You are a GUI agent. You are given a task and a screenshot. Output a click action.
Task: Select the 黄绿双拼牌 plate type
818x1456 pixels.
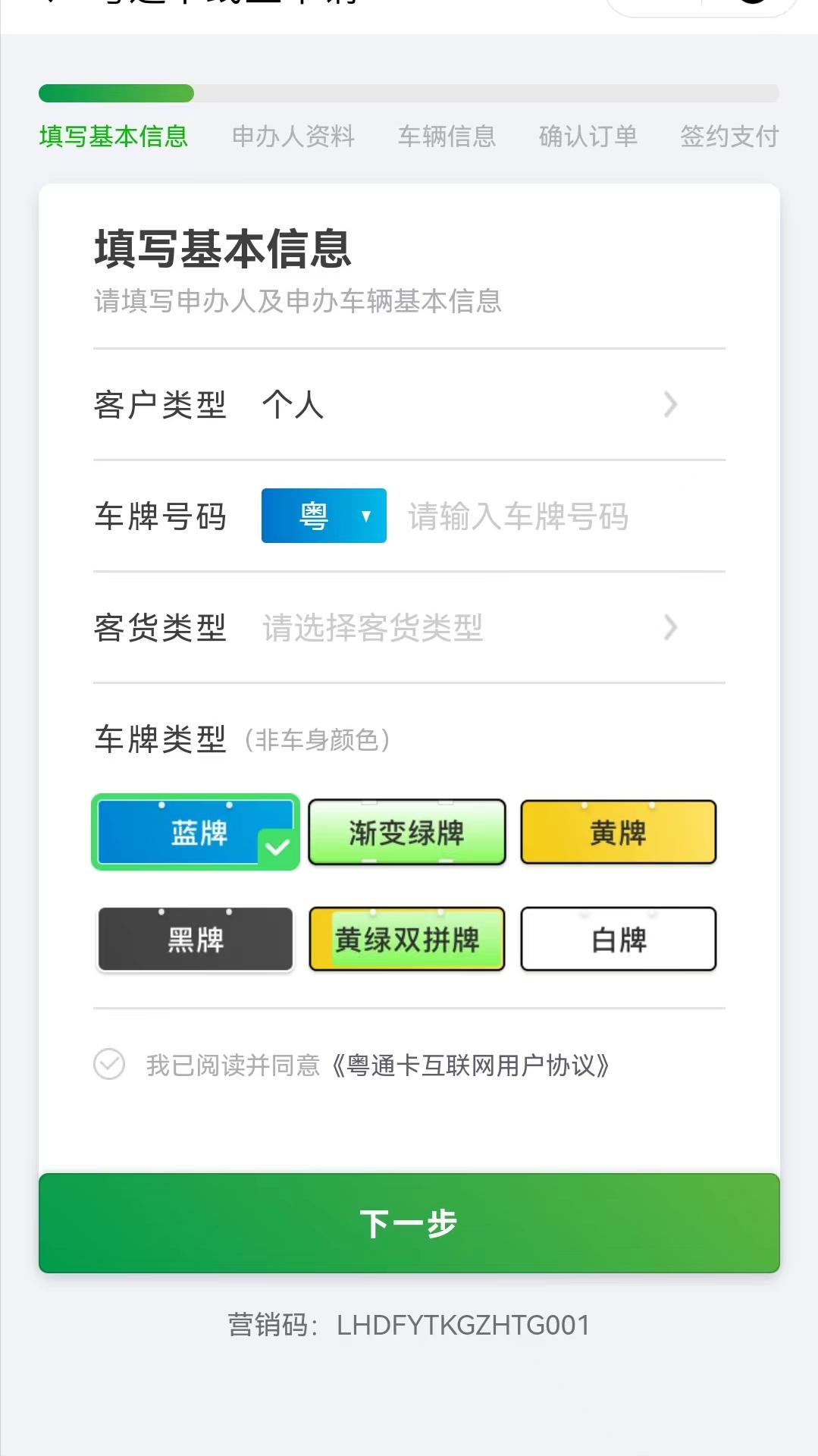(x=406, y=939)
